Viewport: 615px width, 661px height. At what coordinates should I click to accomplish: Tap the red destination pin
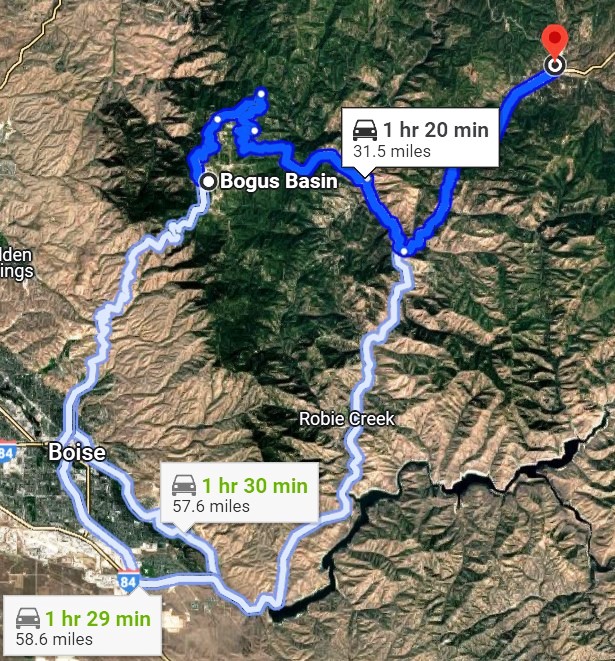(554, 44)
